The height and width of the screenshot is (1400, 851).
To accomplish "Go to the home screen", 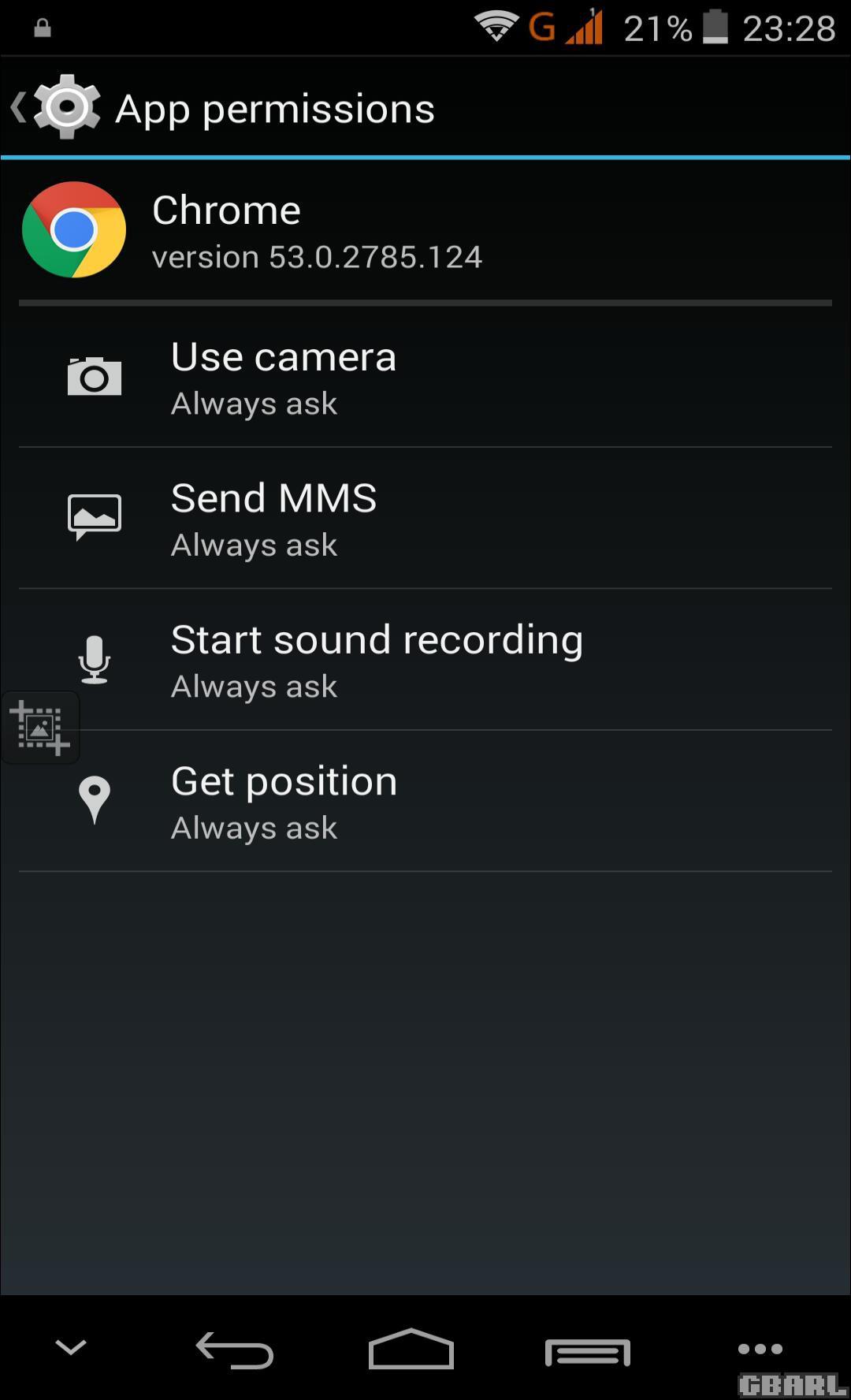I will pos(411,1350).
